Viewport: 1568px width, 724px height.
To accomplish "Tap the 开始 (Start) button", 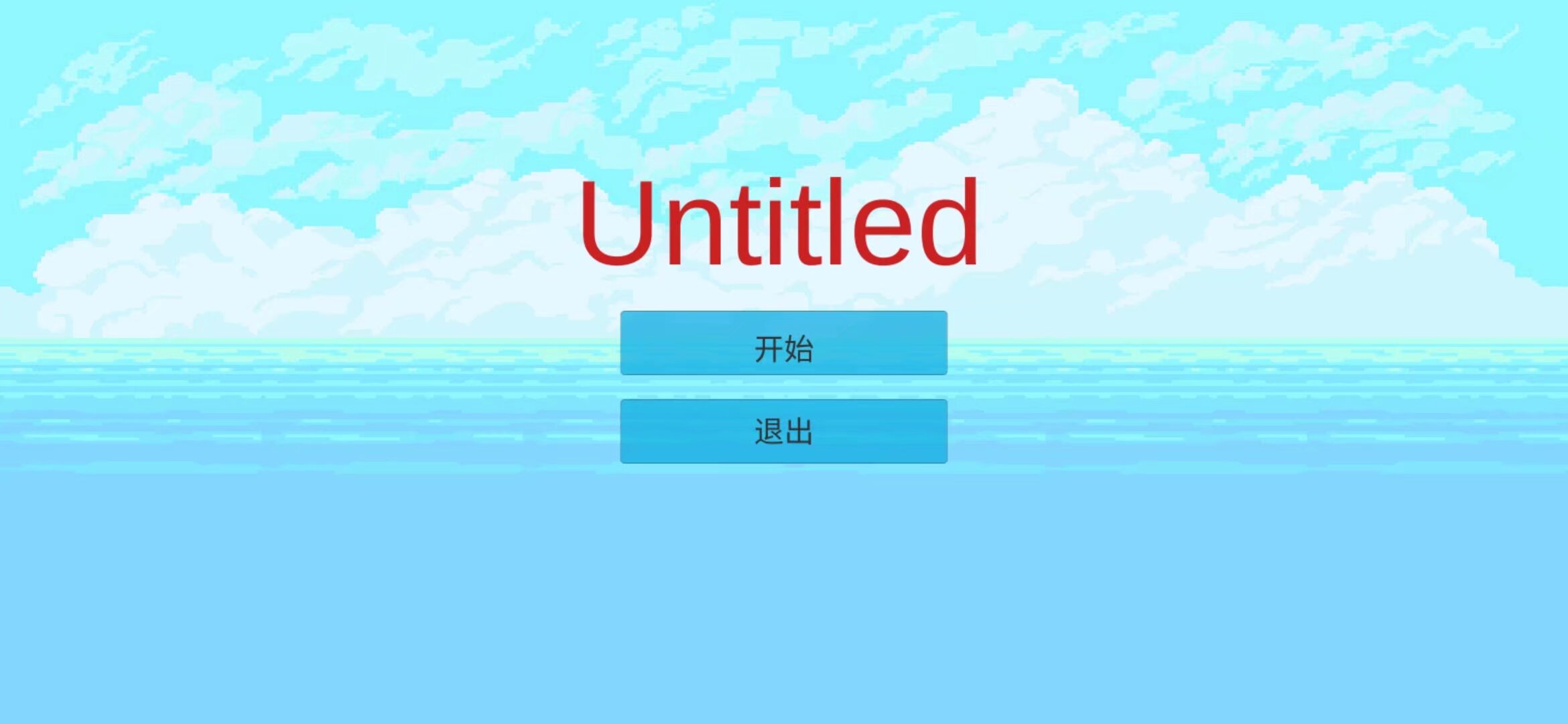I will [x=783, y=343].
